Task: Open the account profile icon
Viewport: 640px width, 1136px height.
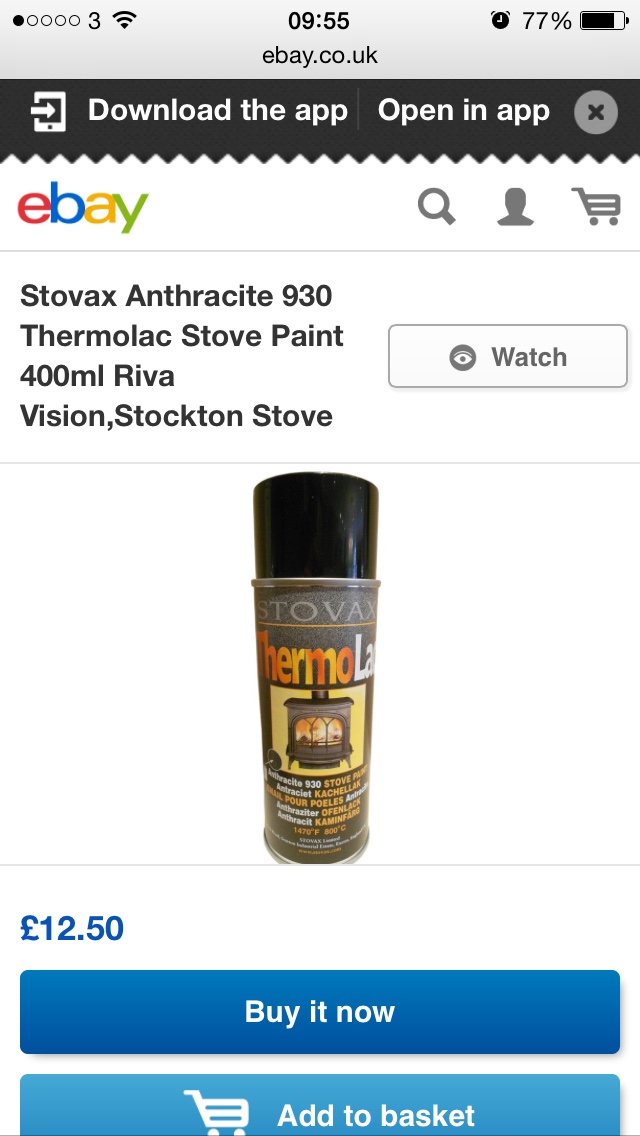Action: [516, 207]
